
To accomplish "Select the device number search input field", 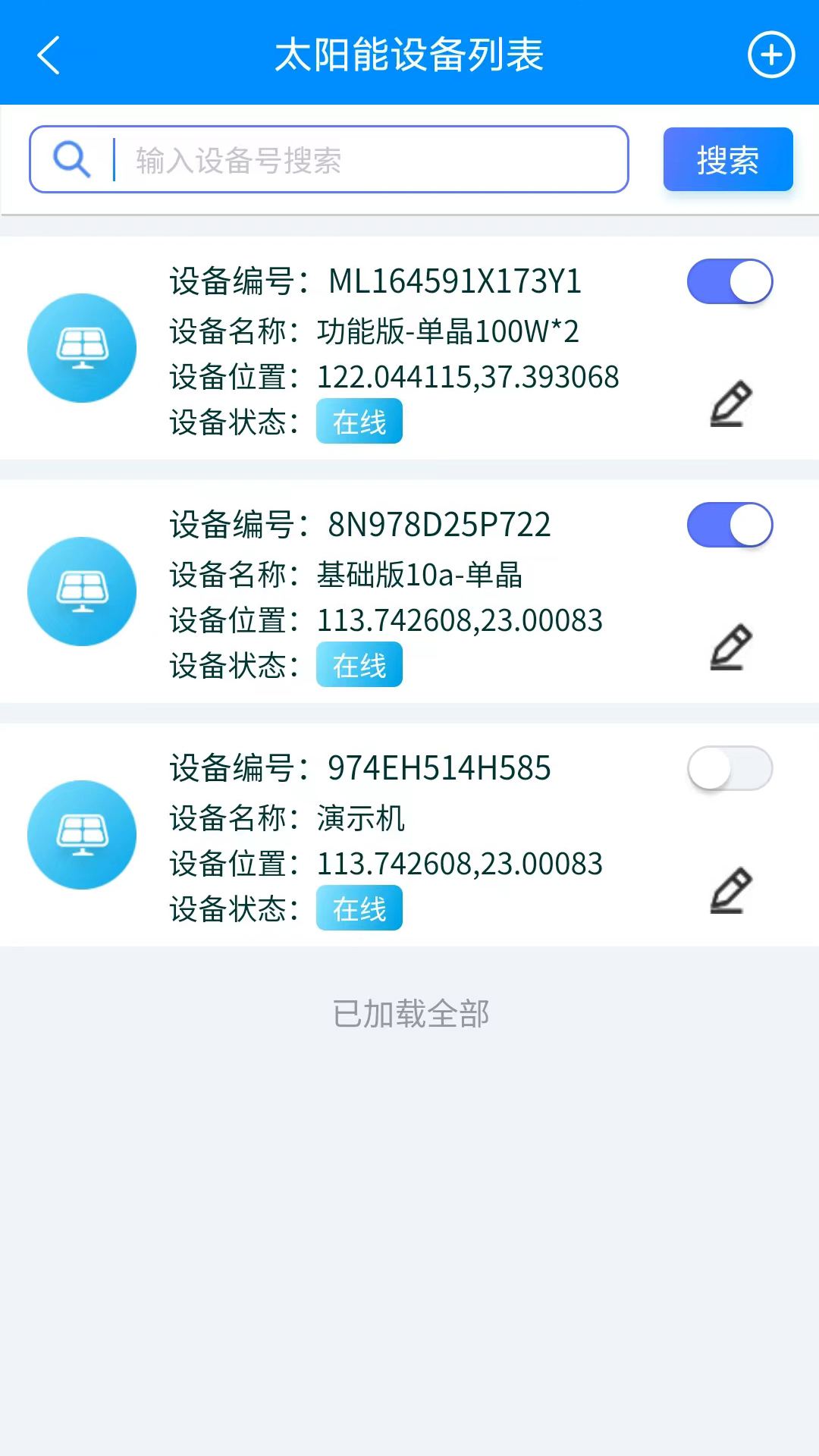I will click(x=364, y=158).
